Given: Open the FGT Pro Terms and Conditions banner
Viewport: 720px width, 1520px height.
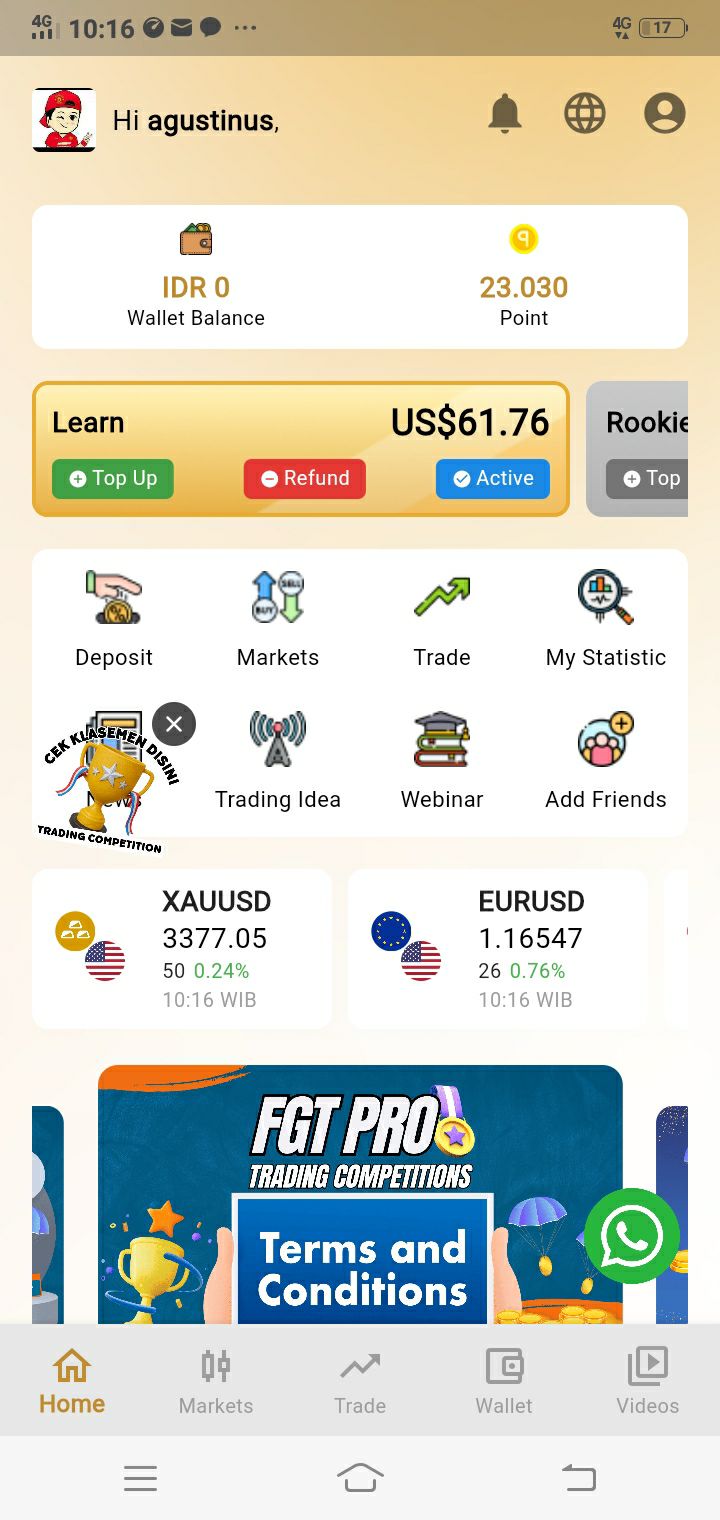Looking at the screenshot, I should click(x=360, y=1195).
